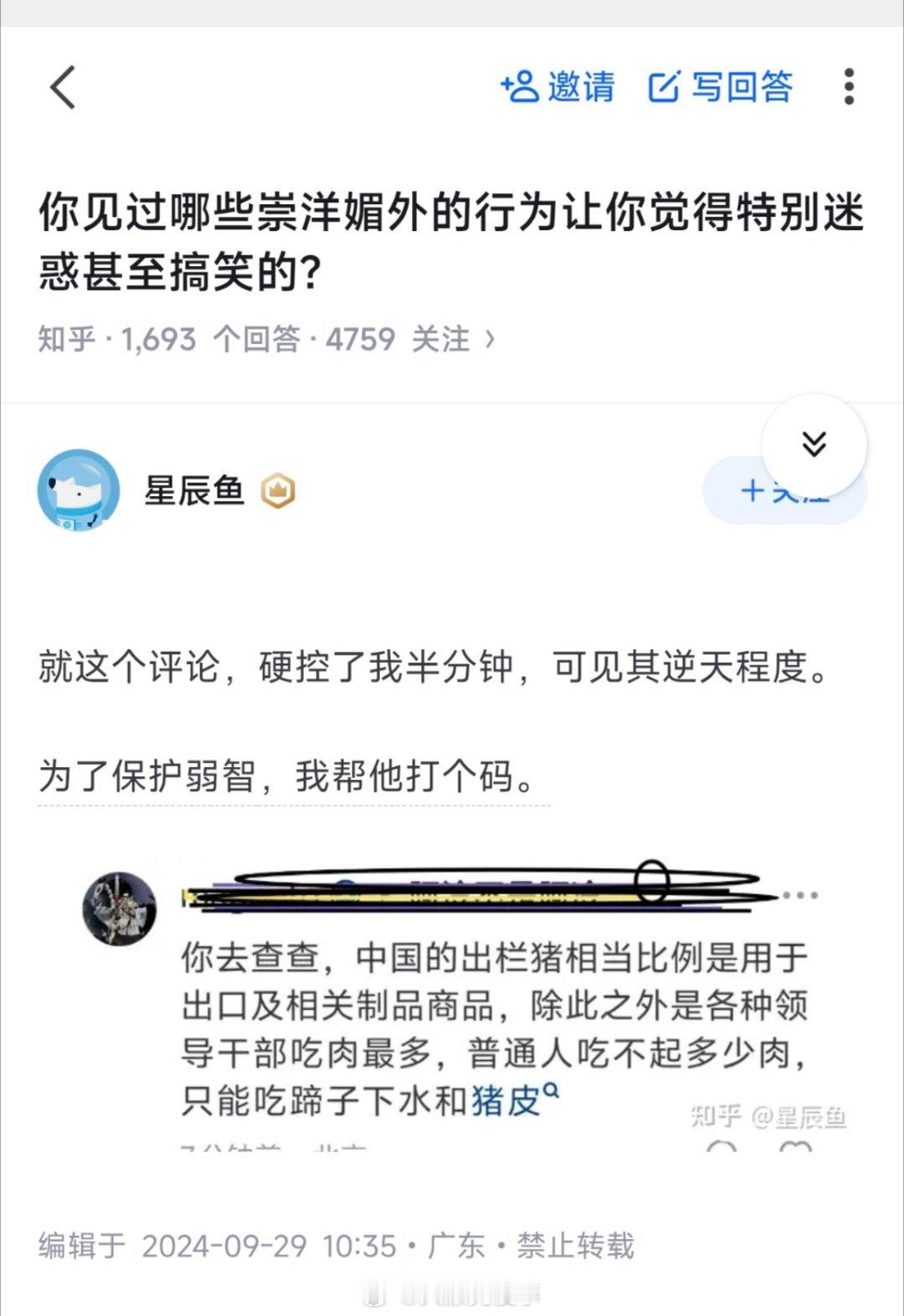904x1316 pixels.
Task: Open 星辰鱼's profile avatar
Action: click(x=80, y=492)
